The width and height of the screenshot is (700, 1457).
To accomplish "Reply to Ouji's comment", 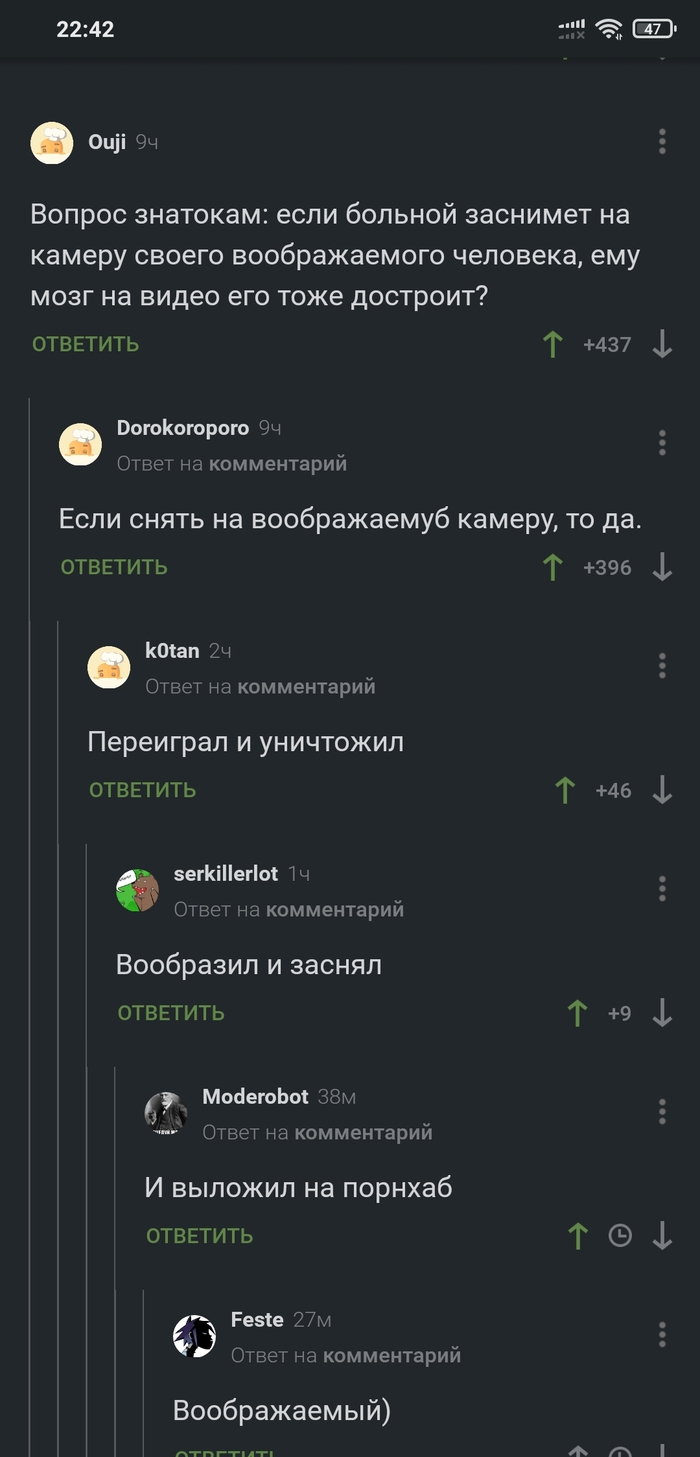I will [x=85, y=344].
